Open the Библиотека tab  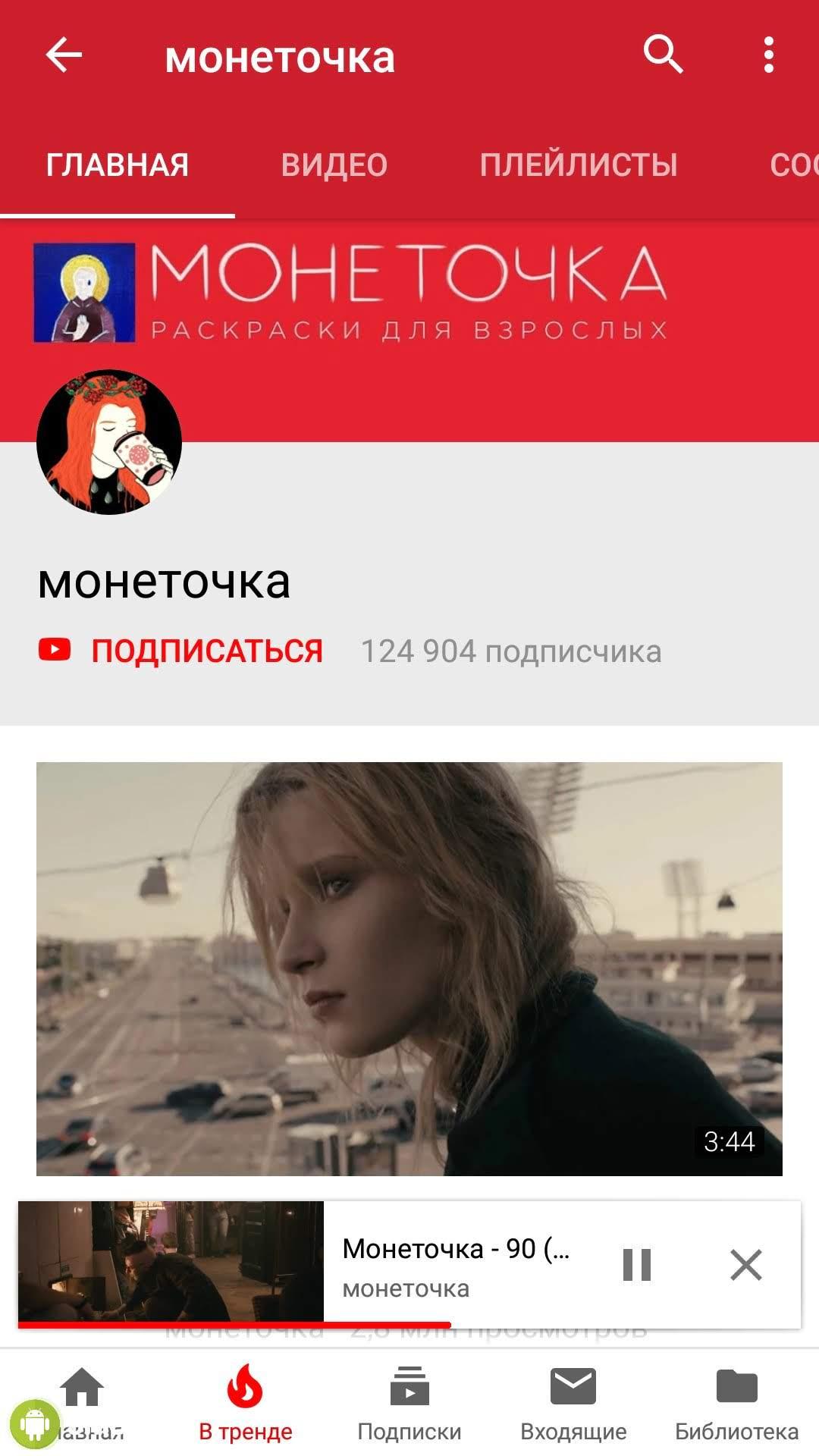(736, 1403)
